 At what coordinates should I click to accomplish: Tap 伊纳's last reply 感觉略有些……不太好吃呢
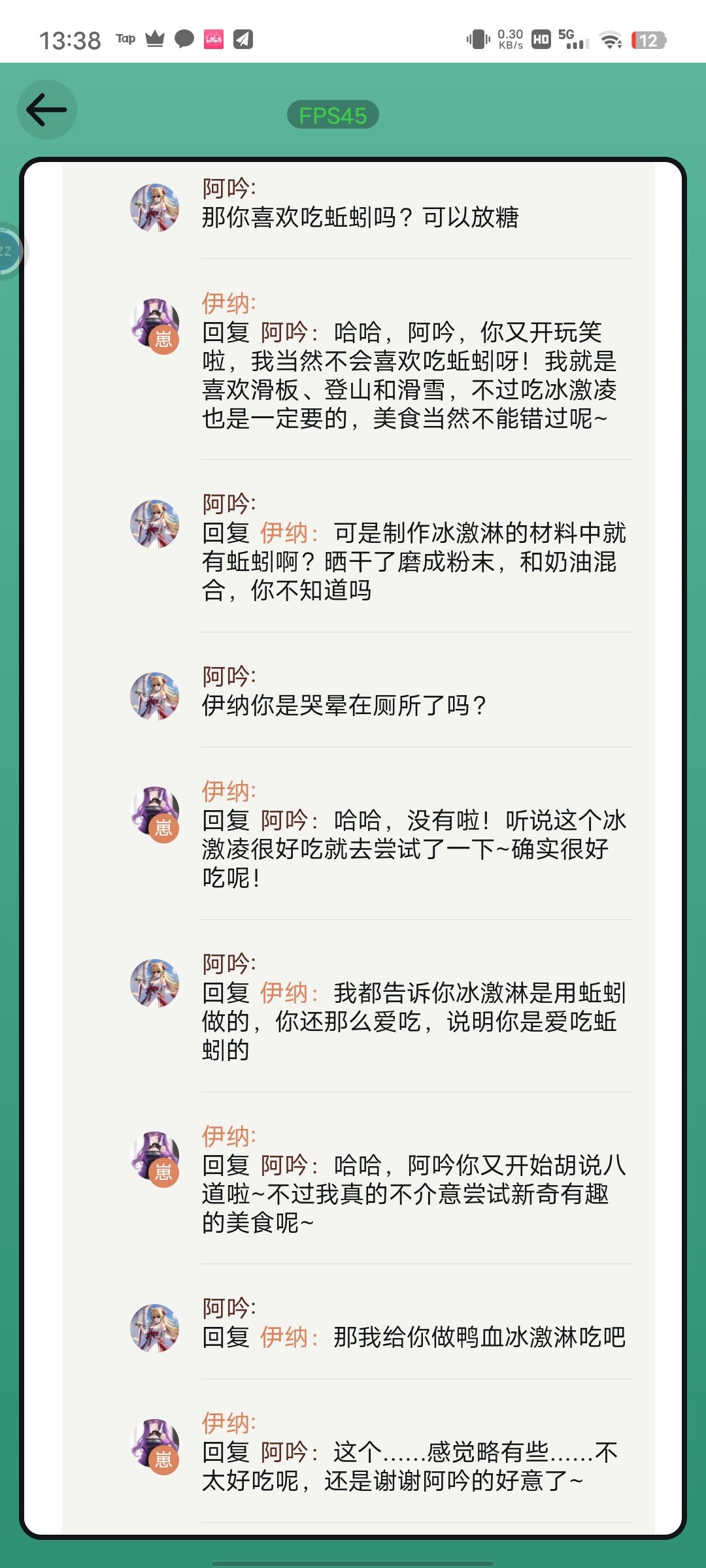[x=410, y=1466]
